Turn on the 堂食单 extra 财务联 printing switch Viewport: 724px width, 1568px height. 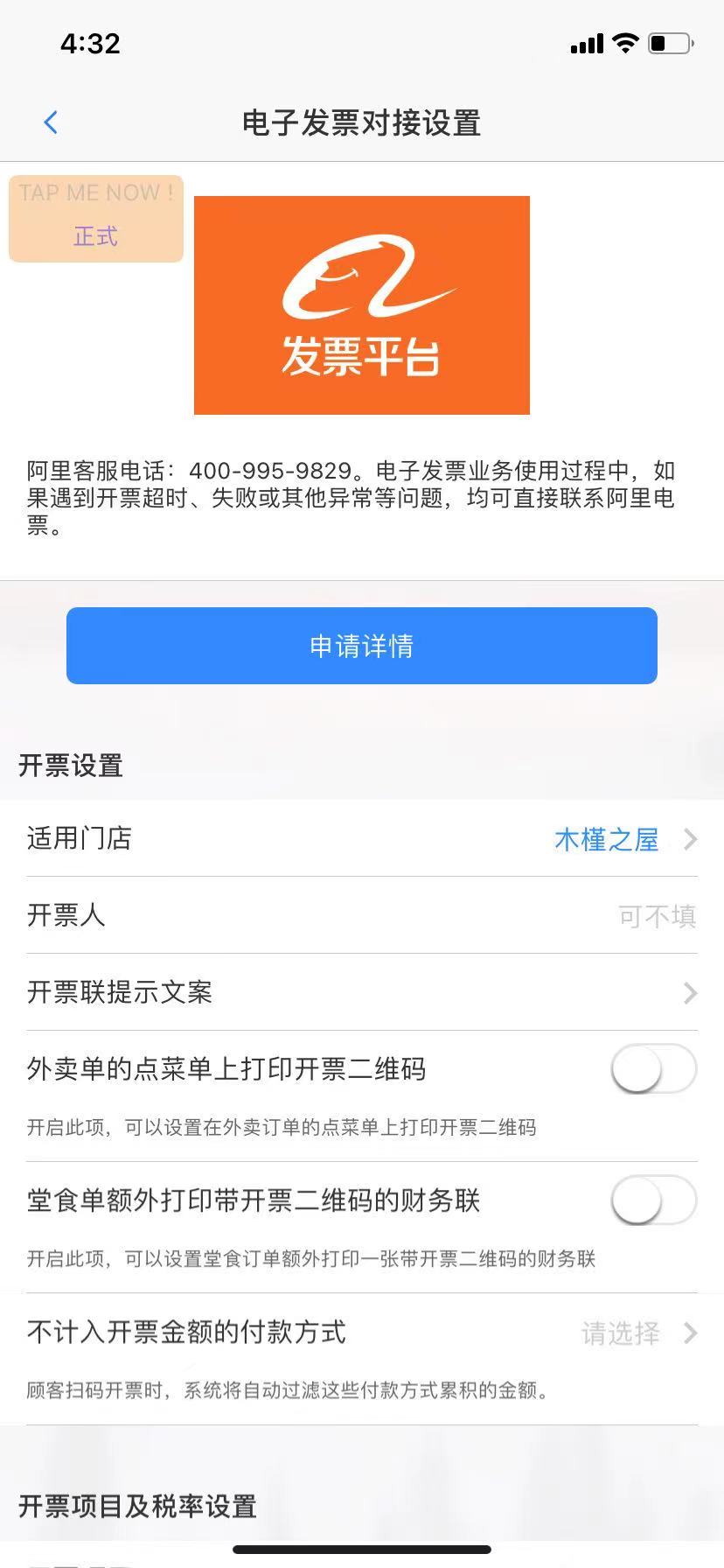coord(653,1200)
